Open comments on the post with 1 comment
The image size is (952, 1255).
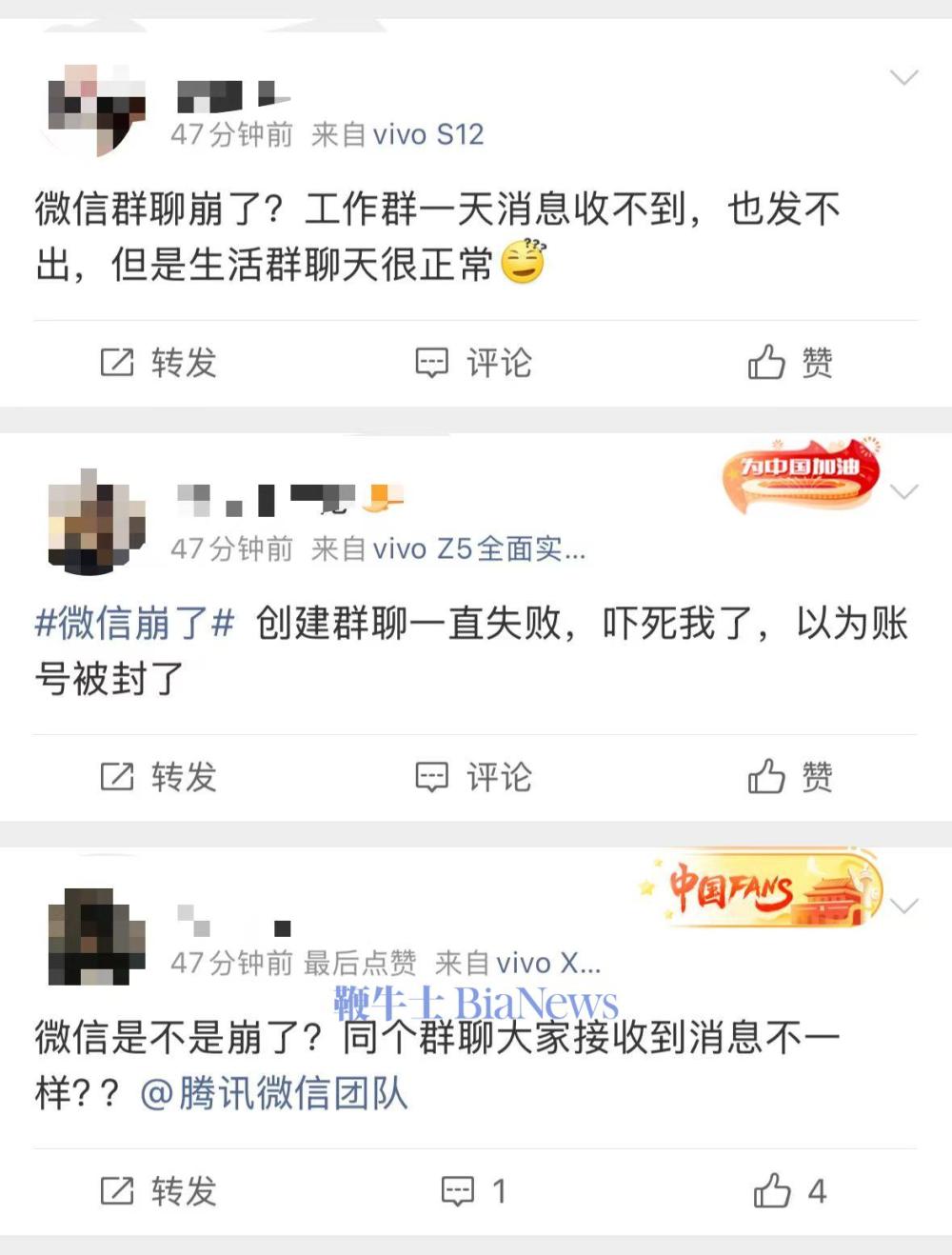pyautogui.click(x=473, y=1191)
